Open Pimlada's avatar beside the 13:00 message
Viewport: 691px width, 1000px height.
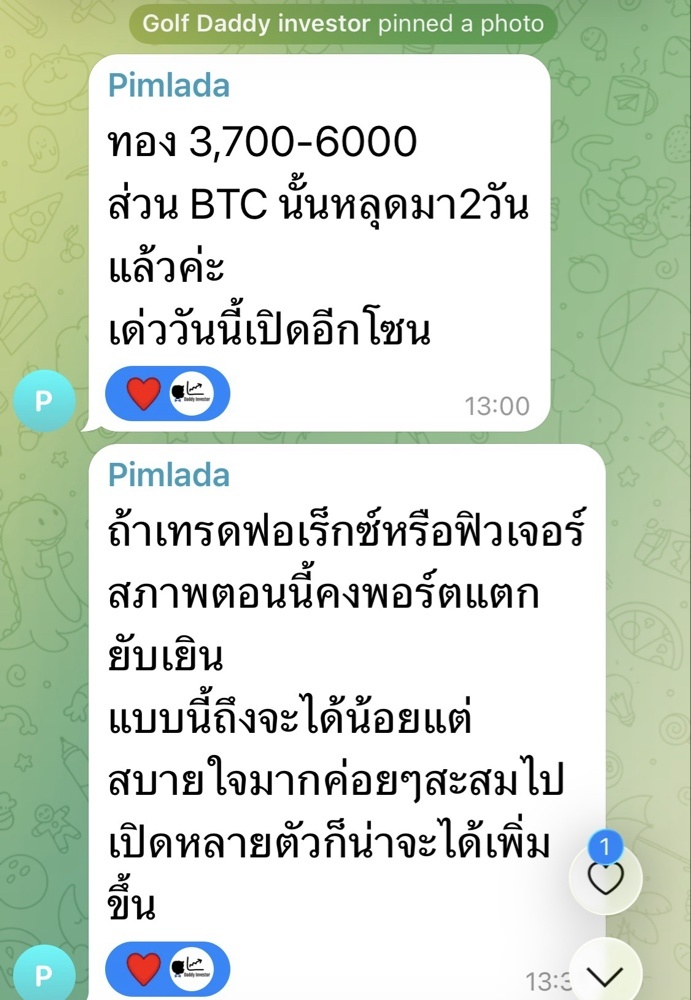point(45,402)
